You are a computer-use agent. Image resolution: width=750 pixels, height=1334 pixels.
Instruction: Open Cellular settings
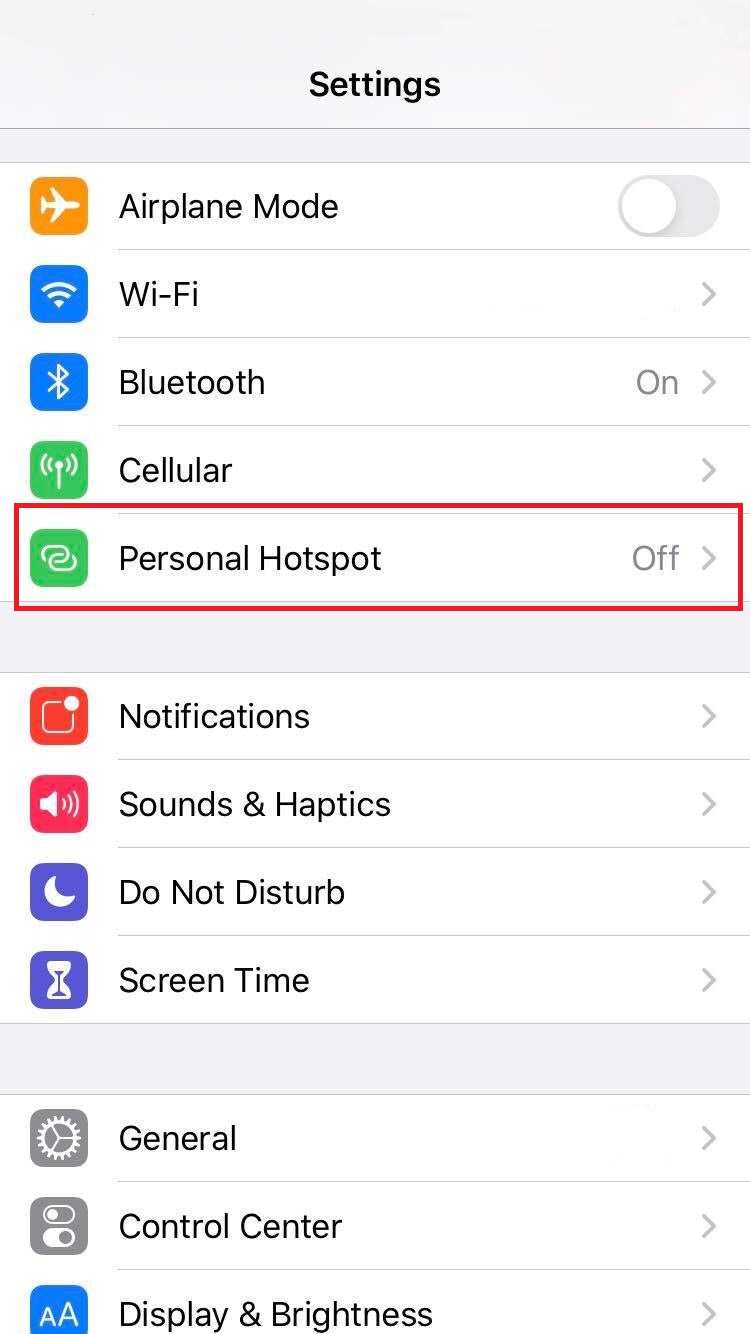point(375,471)
